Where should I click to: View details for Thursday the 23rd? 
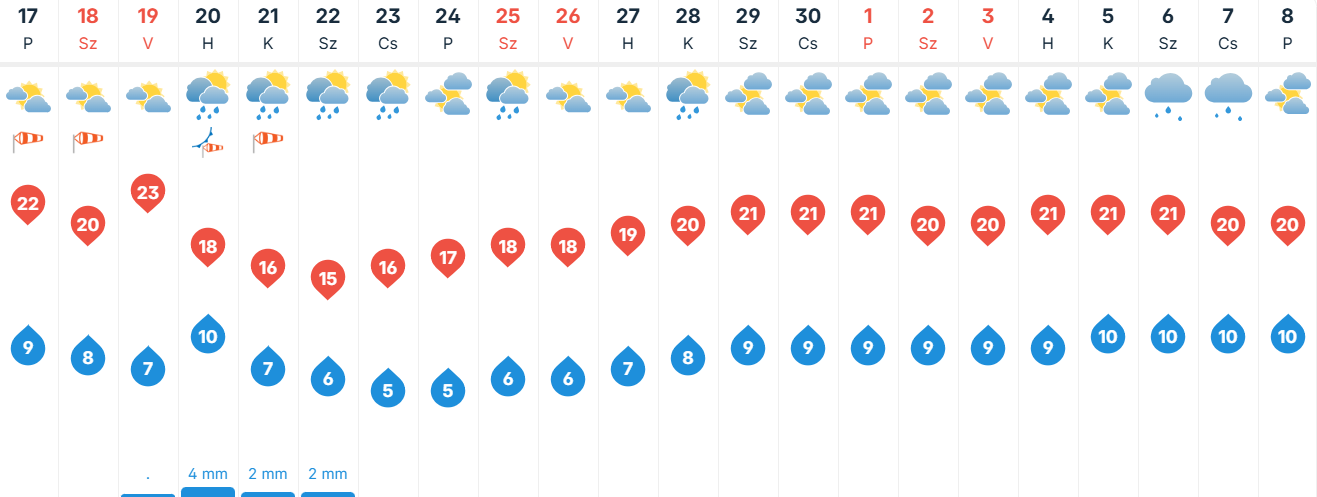pyautogui.click(x=388, y=28)
